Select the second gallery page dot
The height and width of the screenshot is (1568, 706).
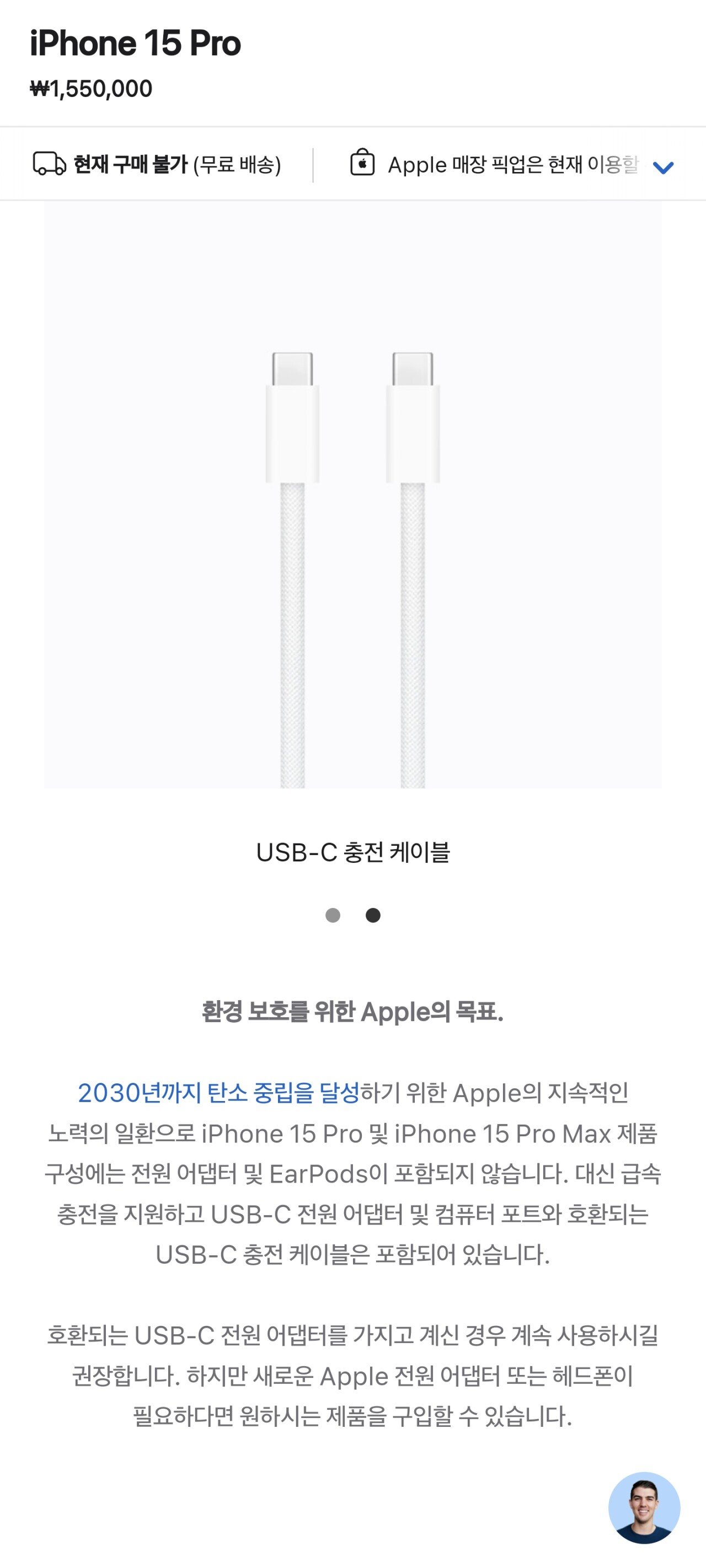pyautogui.click(x=373, y=915)
